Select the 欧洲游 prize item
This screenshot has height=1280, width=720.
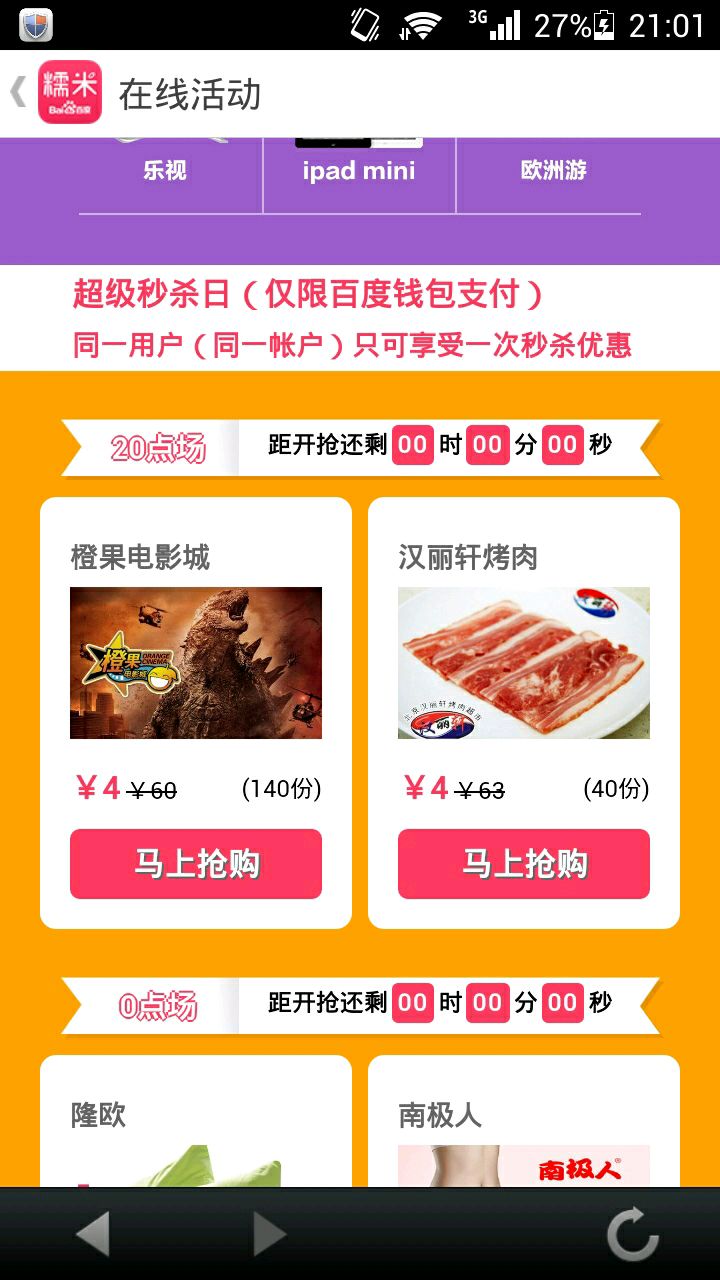(x=553, y=171)
